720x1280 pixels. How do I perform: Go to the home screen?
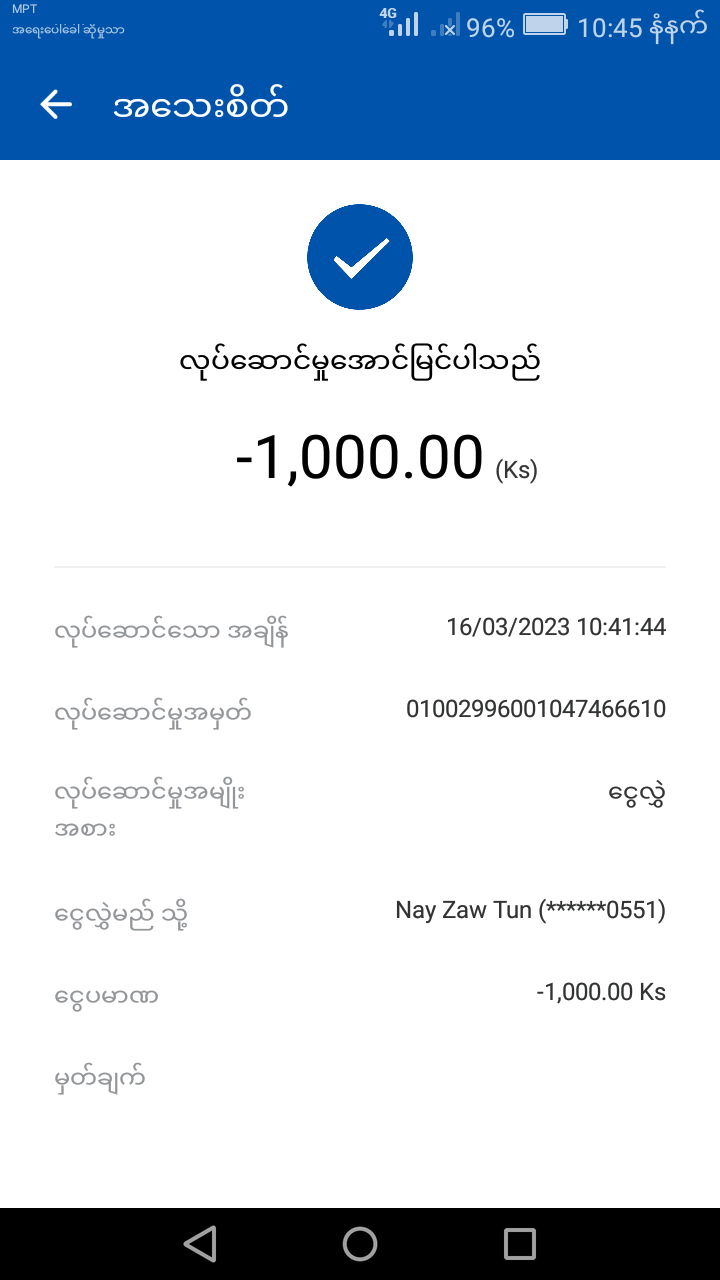pyautogui.click(x=360, y=1243)
